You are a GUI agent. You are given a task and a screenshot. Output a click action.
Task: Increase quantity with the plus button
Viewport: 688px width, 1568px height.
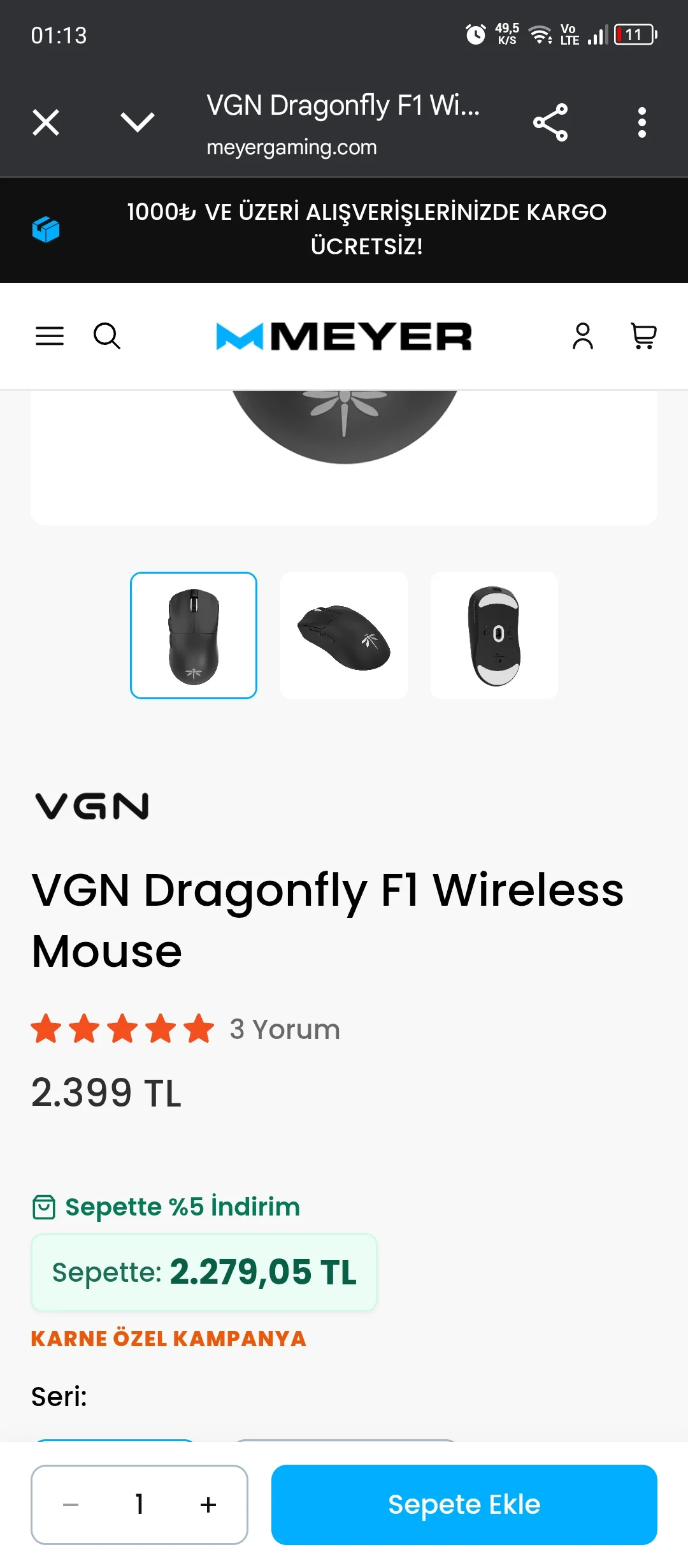point(208,1505)
